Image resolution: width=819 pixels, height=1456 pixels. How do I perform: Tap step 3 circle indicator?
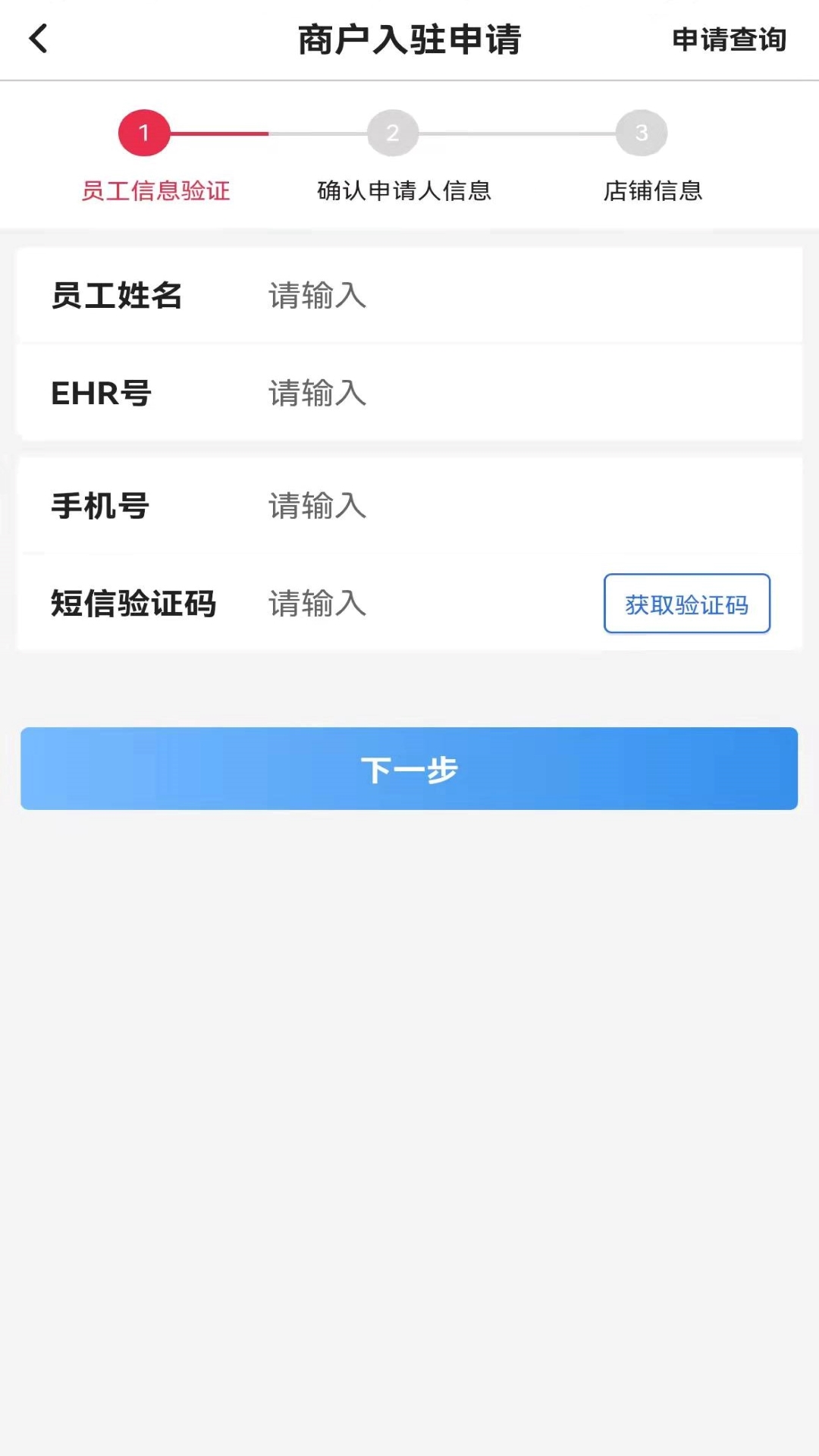[x=641, y=132]
